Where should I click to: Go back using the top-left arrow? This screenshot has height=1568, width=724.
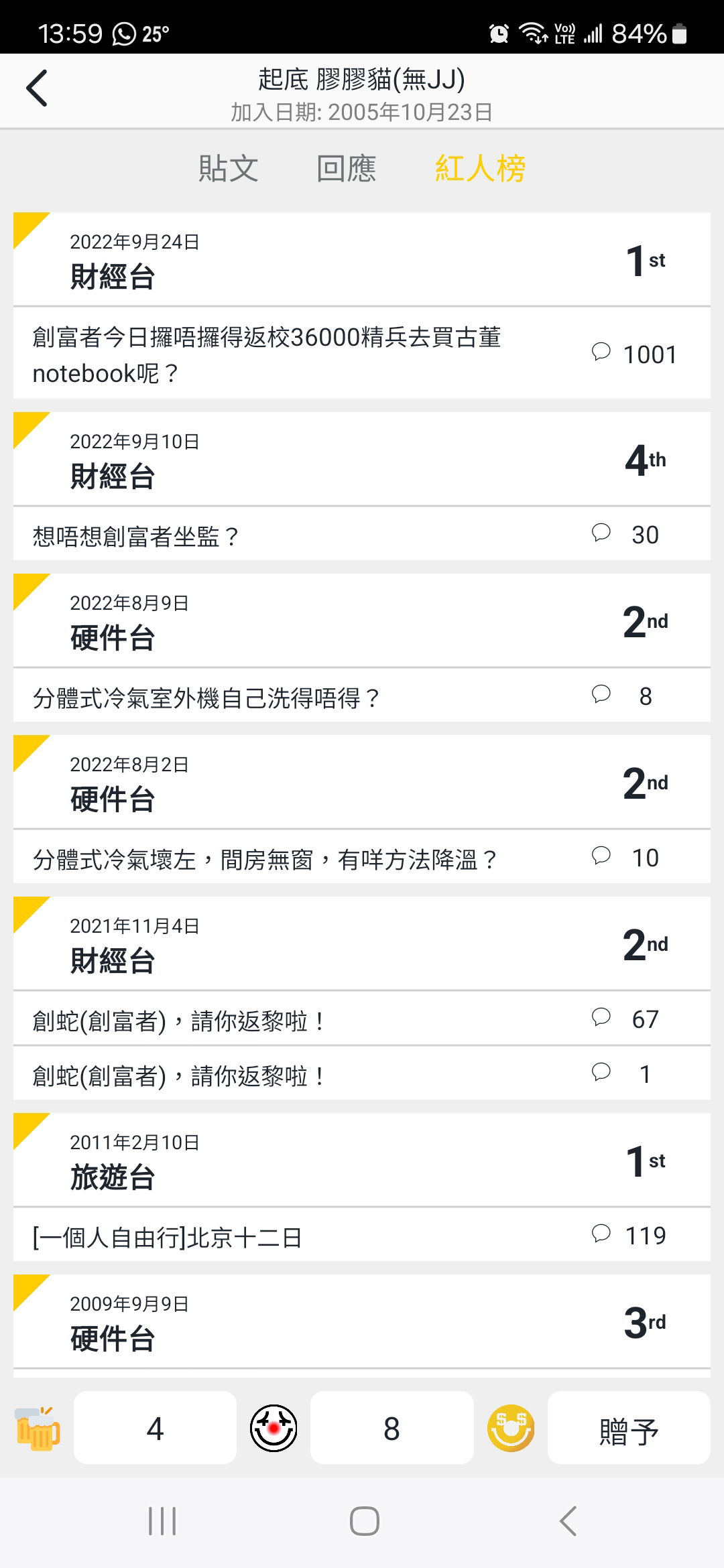point(37,88)
